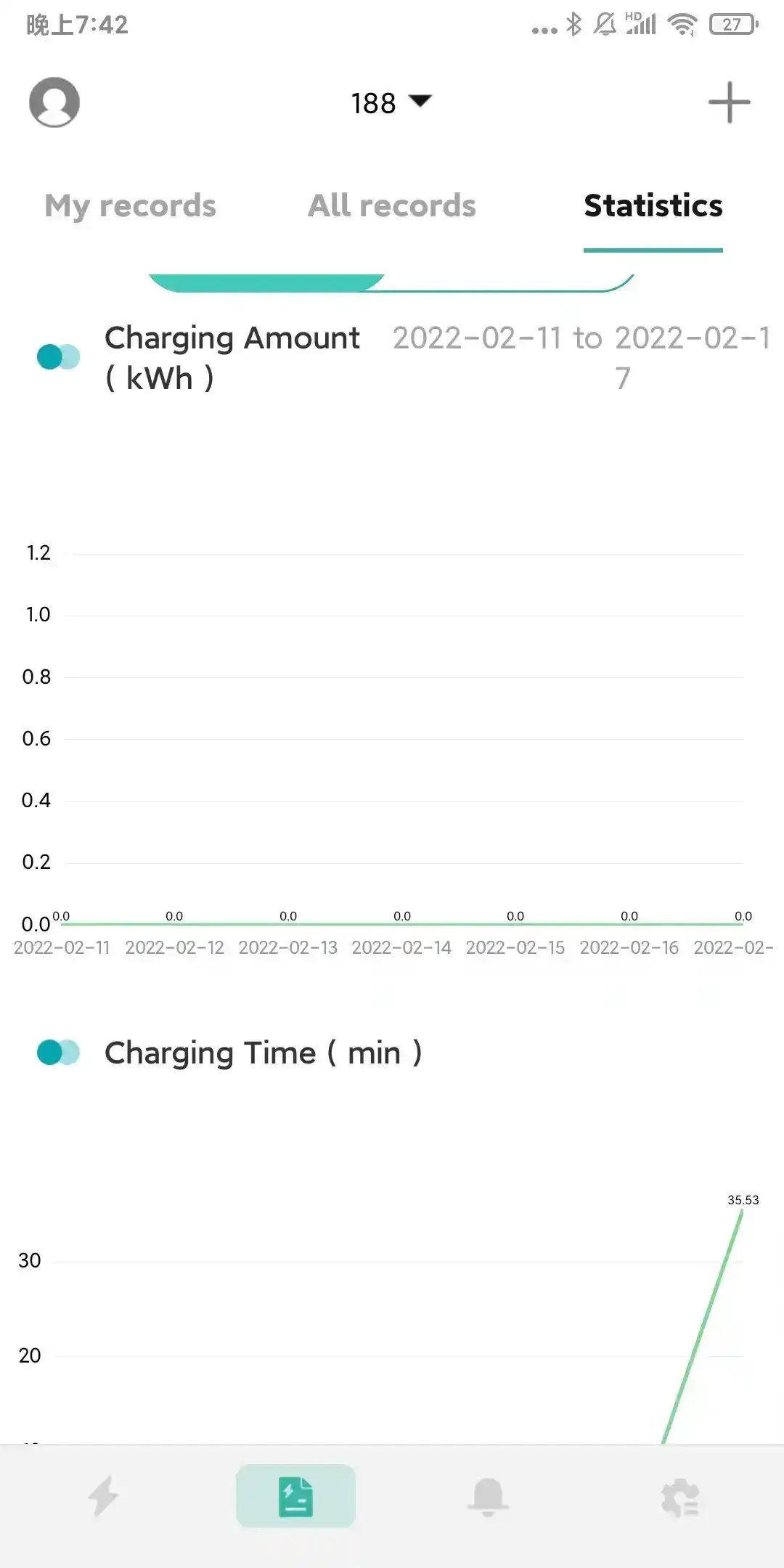Go to the charging lightning tab

coord(103,1497)
